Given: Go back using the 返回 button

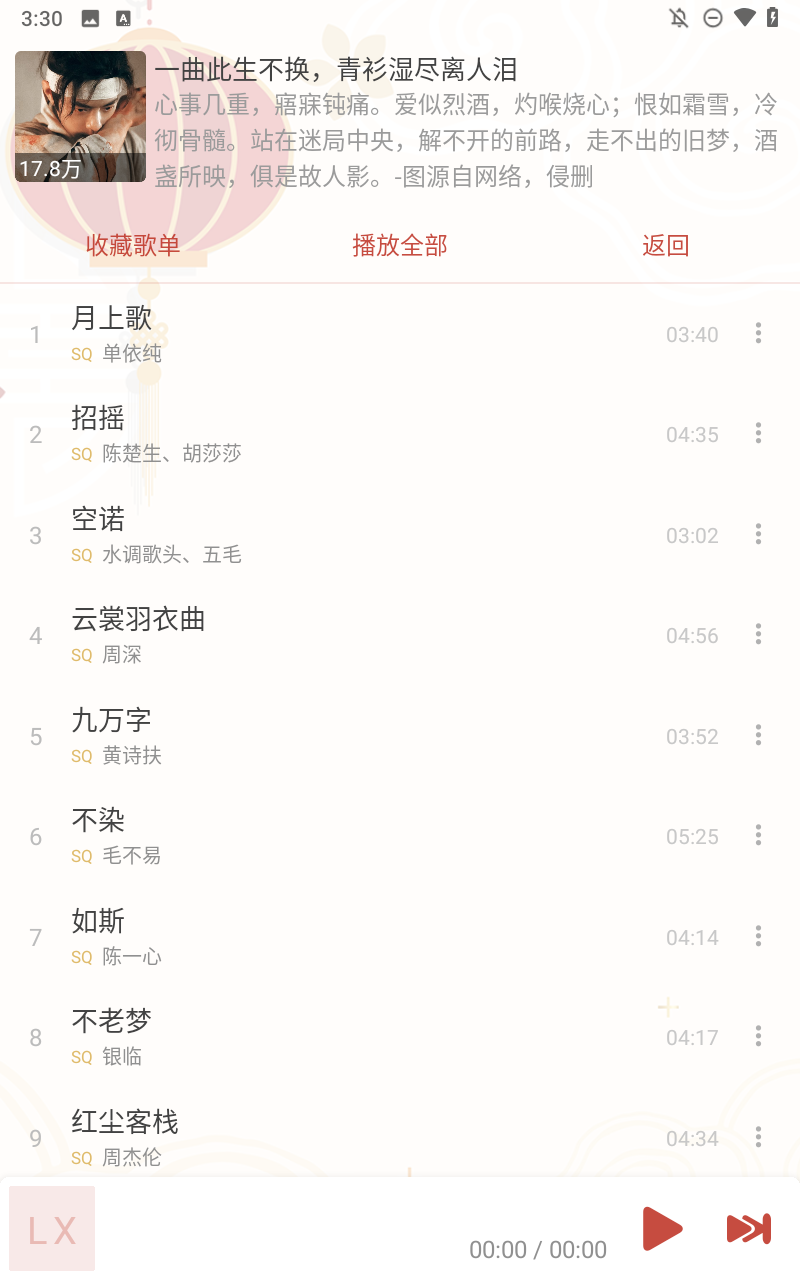Looking at the screenshot, I should (x=666, y=245).
